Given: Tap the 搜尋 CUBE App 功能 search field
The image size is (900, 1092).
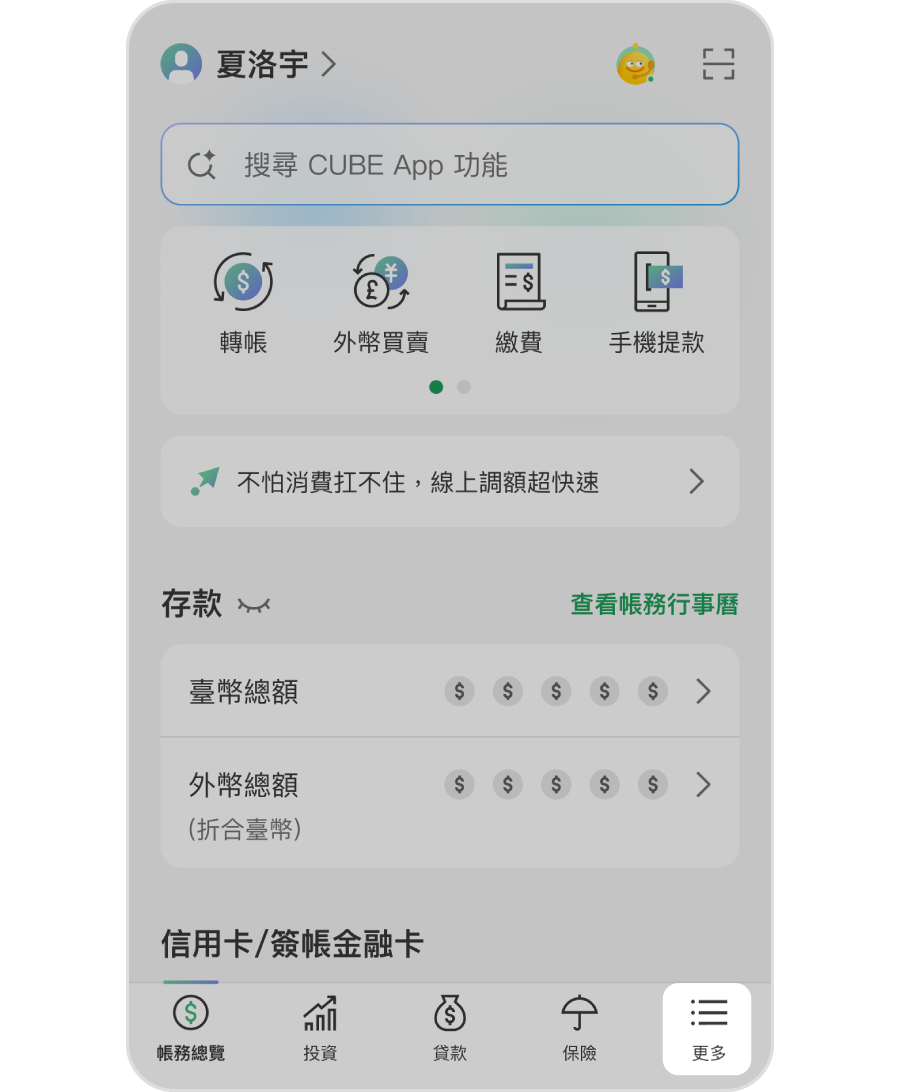Looking at the screenshot, I should click(450, 165).
